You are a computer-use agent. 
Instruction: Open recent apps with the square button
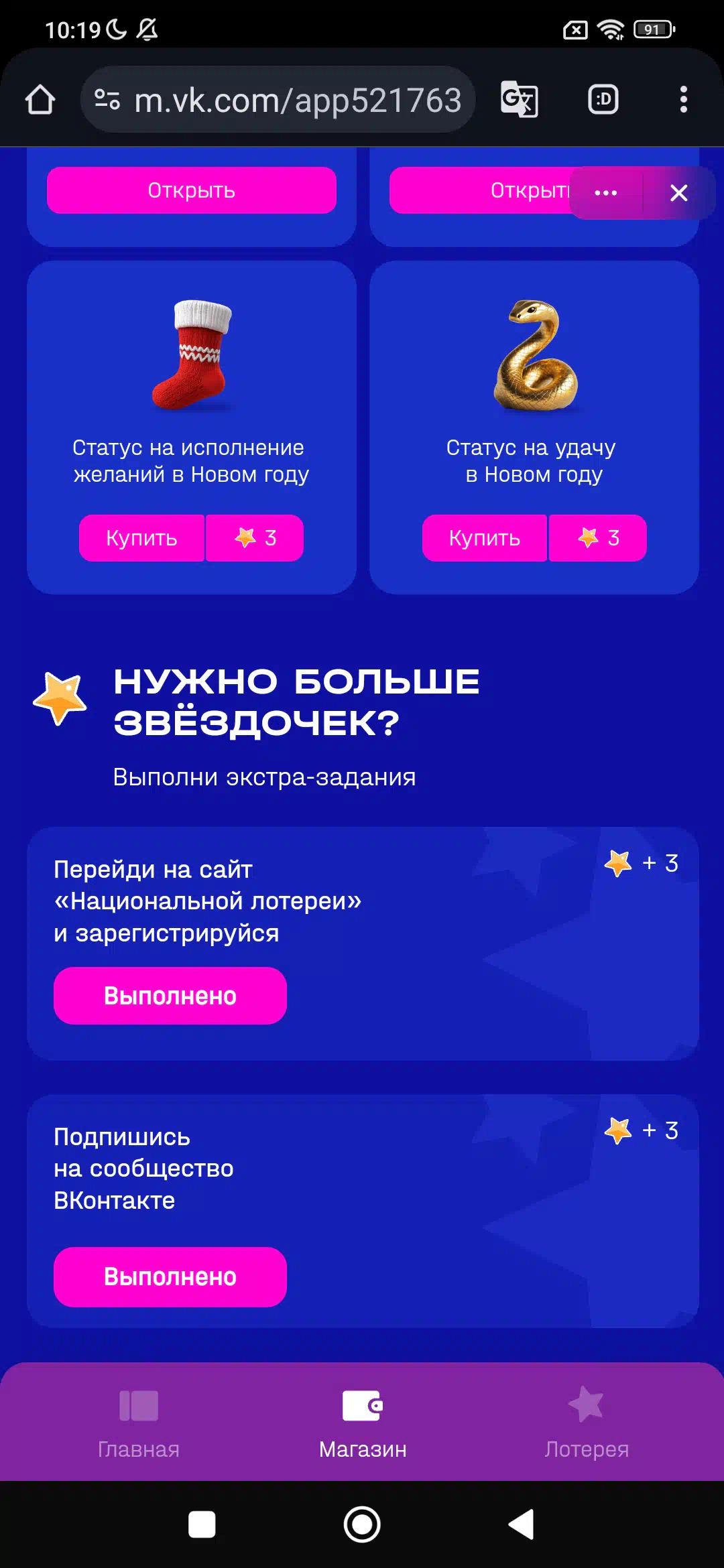pos(202,1524)
